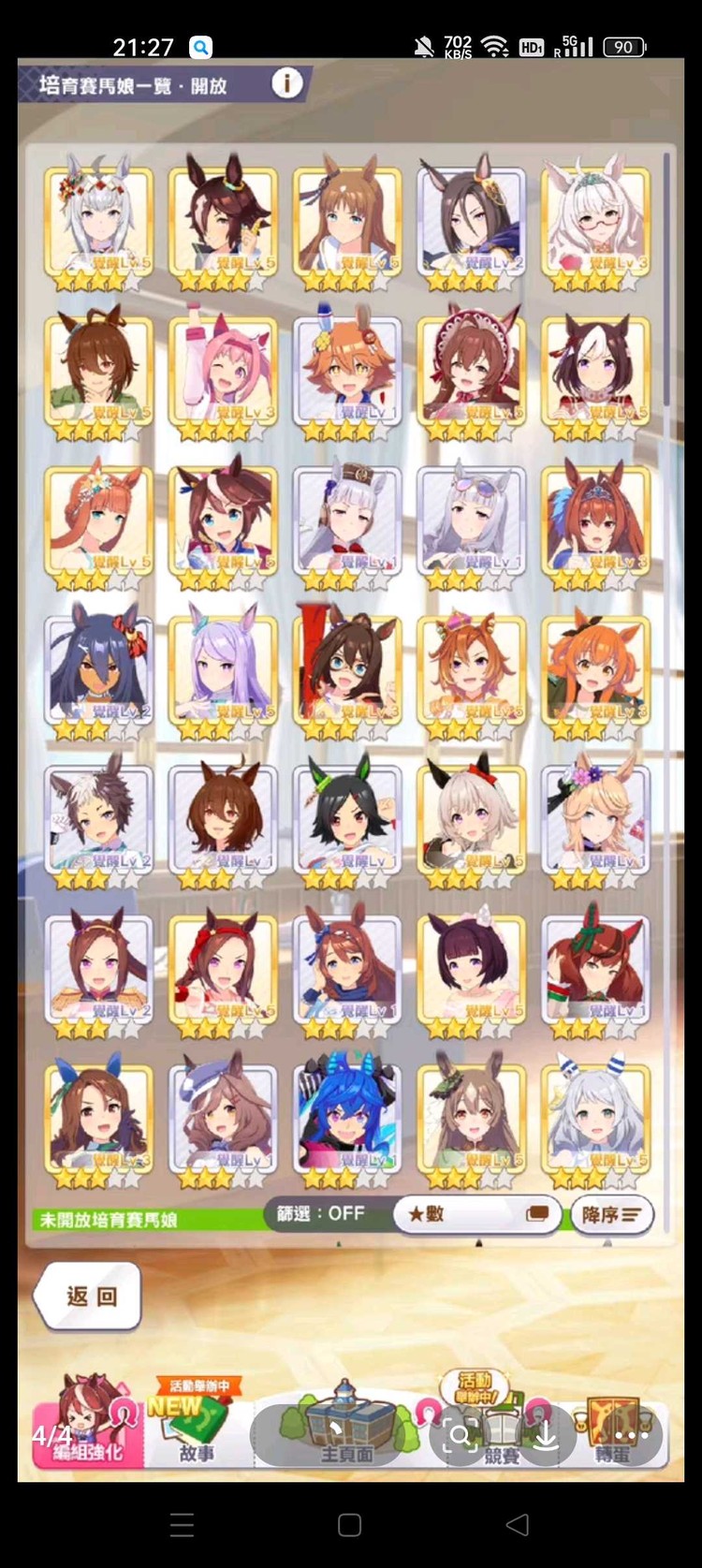The image size is (702, 1568).
Task: Download the image with the arrow icon
Action: pos(546,1433)
